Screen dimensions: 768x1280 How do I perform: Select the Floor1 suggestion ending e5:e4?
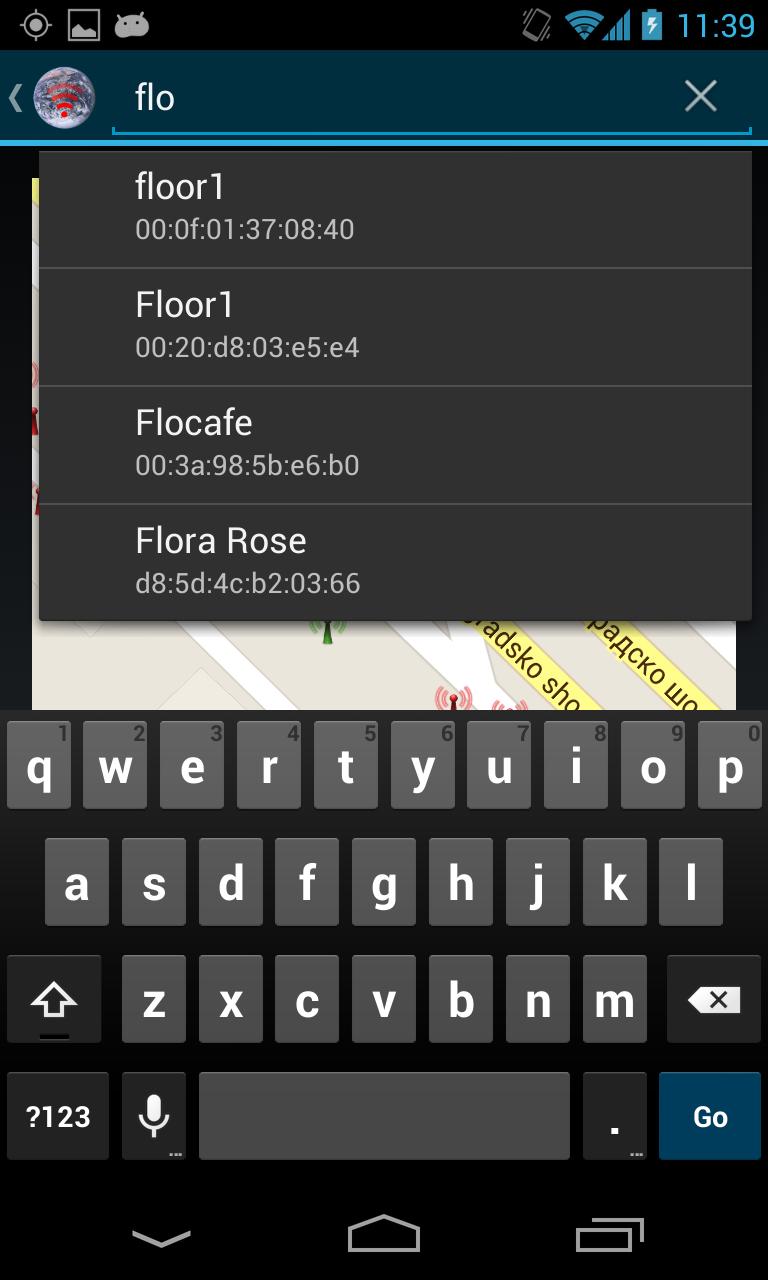click(x=395, y=327)
